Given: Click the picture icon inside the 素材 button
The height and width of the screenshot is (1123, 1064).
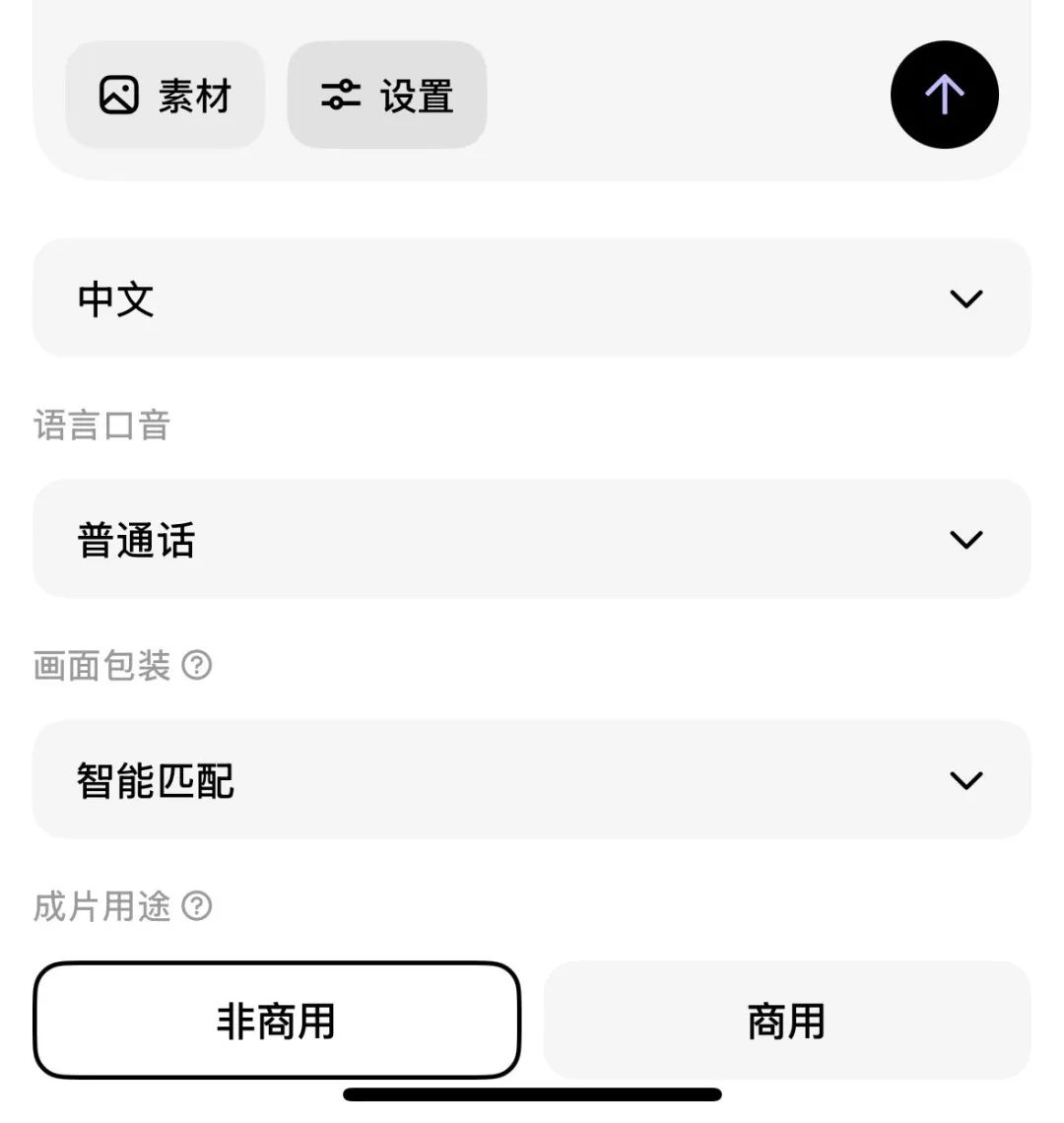Looking at the screenshot, I should click(x=119, y=95).
